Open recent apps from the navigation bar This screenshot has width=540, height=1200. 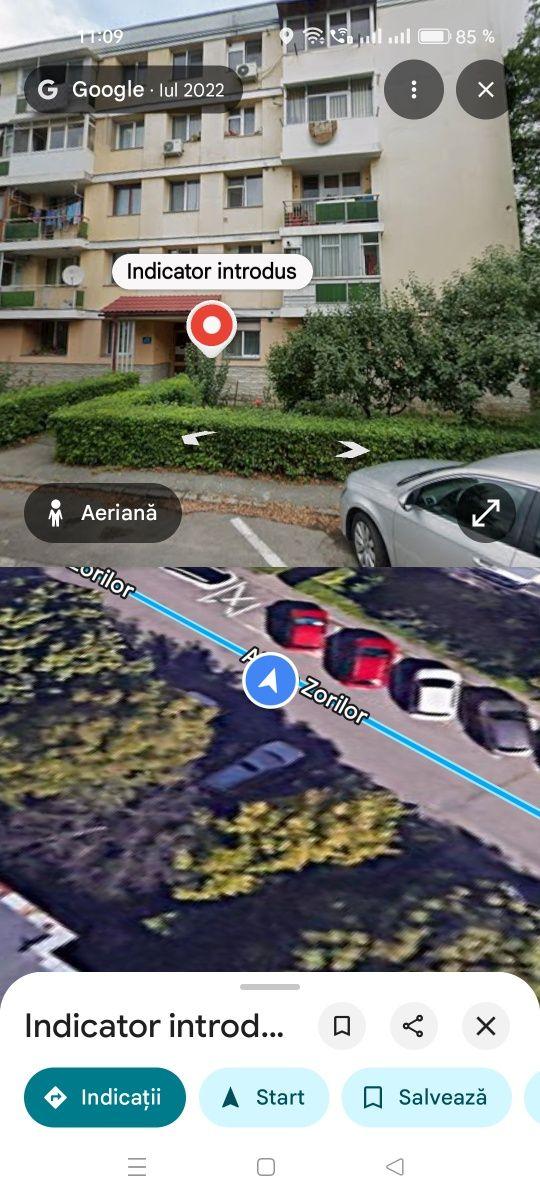coord(138,1166)
